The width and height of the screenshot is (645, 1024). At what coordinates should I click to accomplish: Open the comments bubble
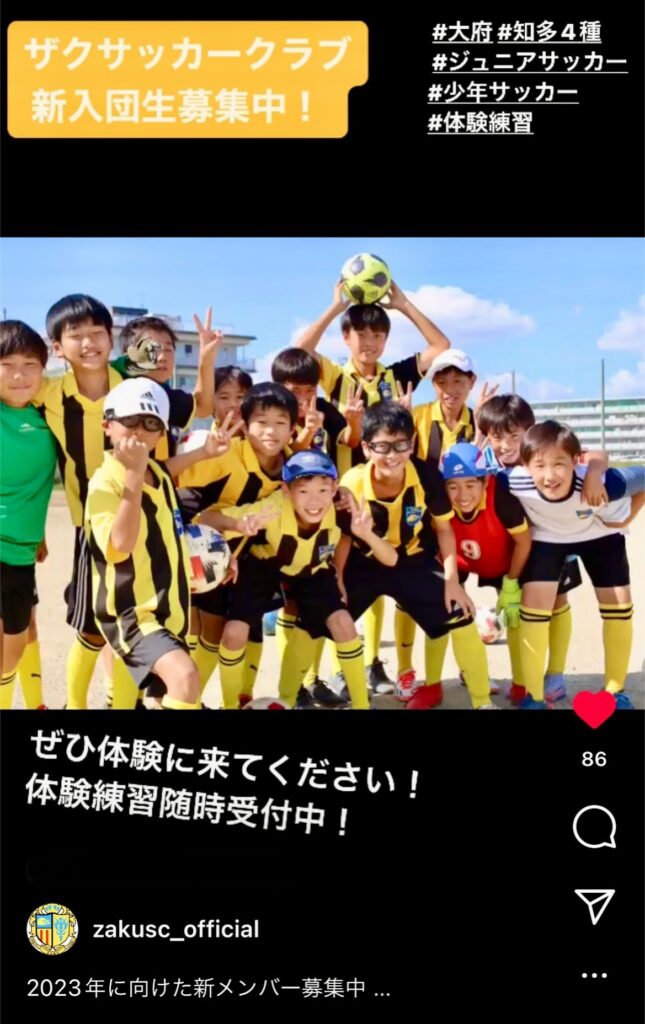coord(594,828)
